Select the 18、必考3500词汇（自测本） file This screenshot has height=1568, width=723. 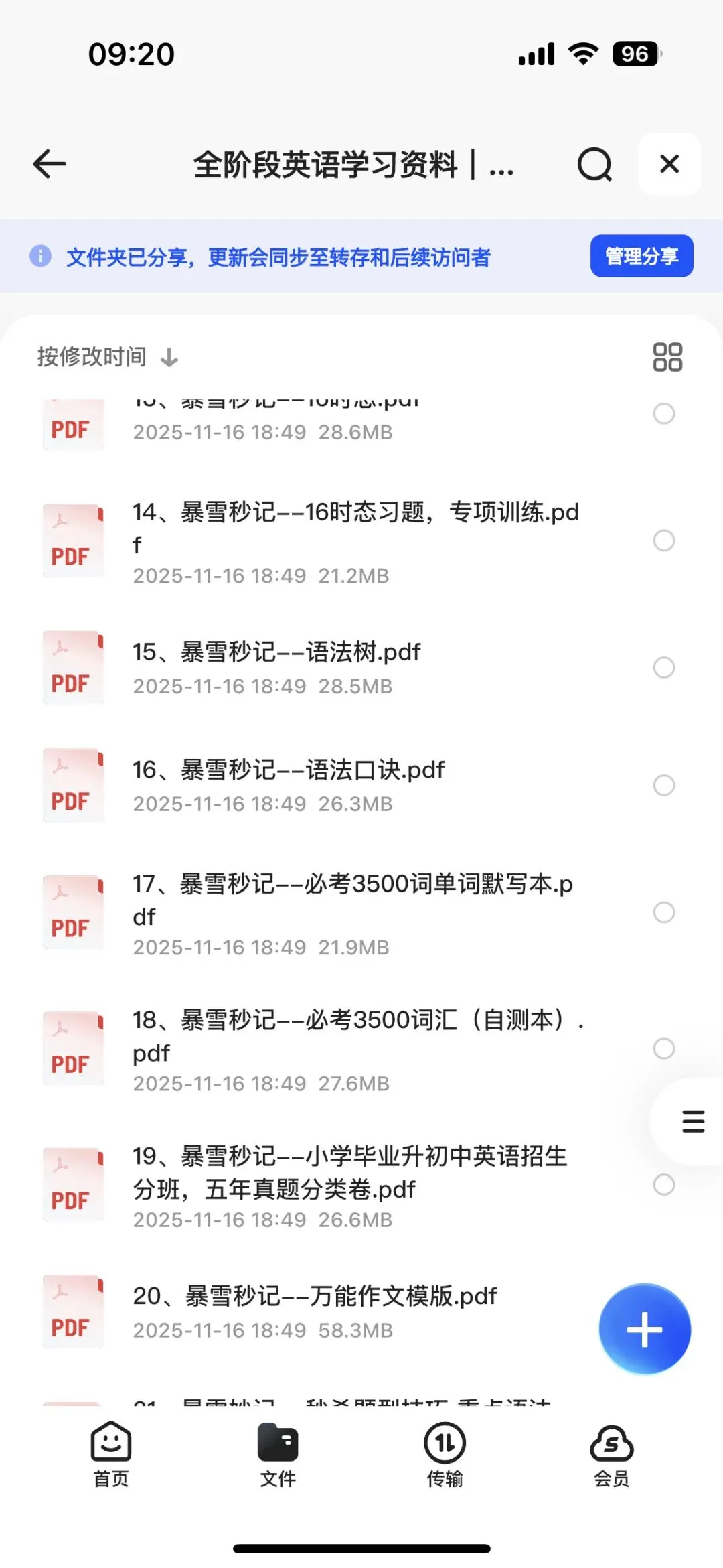(663, 1048)
